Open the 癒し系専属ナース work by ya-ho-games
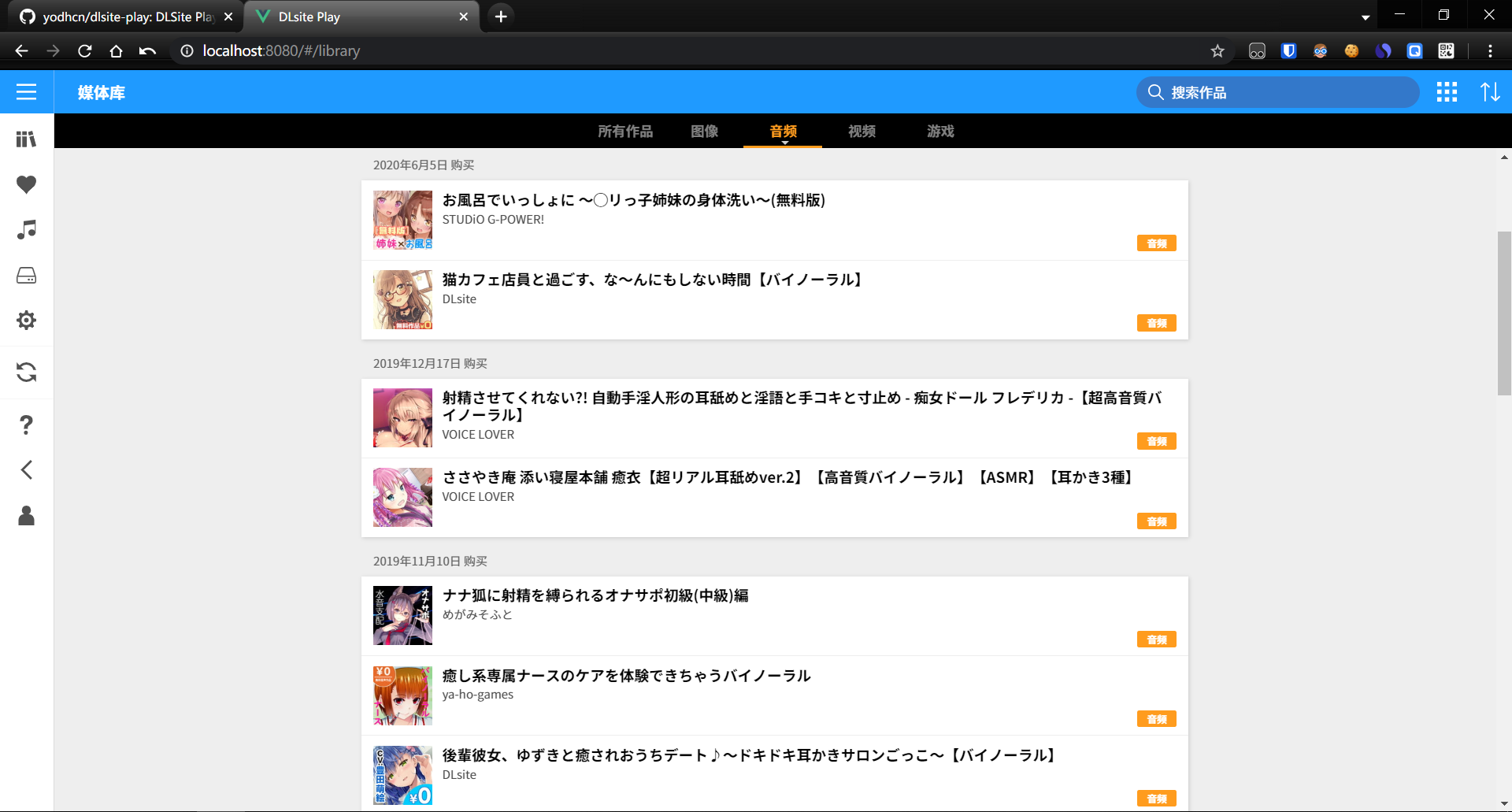 click(x=626, y=676)
